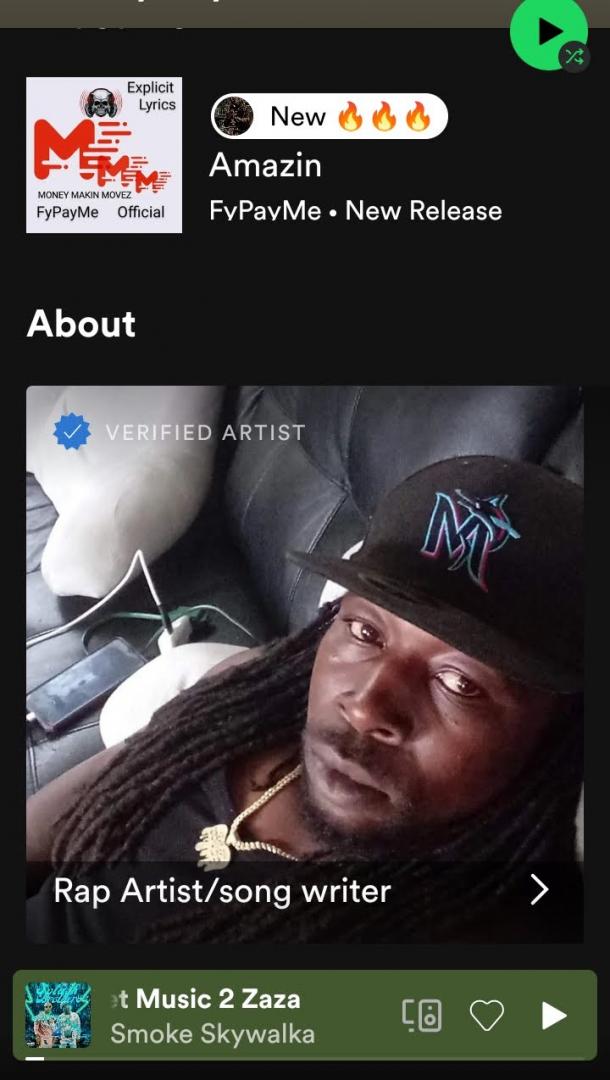Open the Amazin new release card
The height and width of the screenshot is (1080, 610).
pyautogui.click(x=304, y=155)
